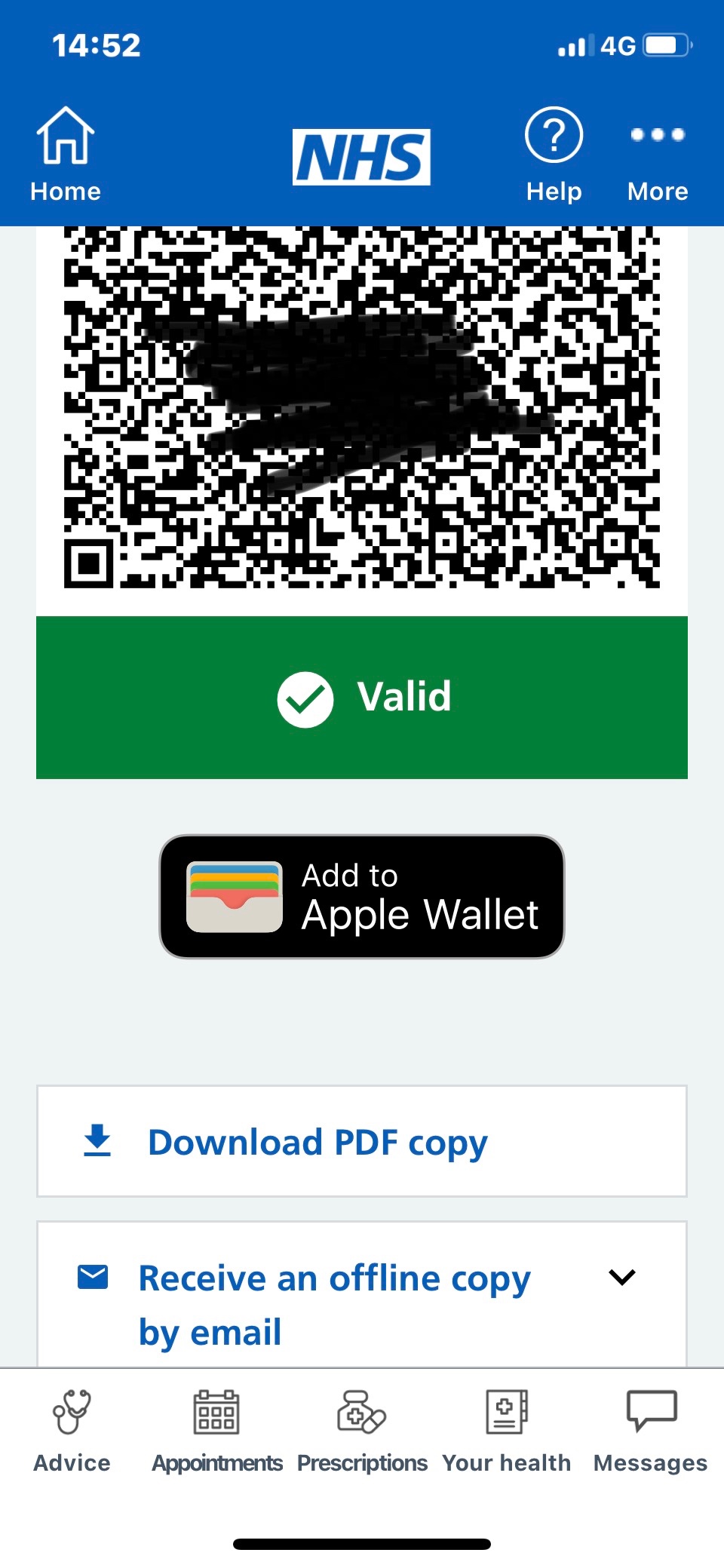Download PDF copy
The width and height of the screenshot is (724, 1568).
point(362,1141)
